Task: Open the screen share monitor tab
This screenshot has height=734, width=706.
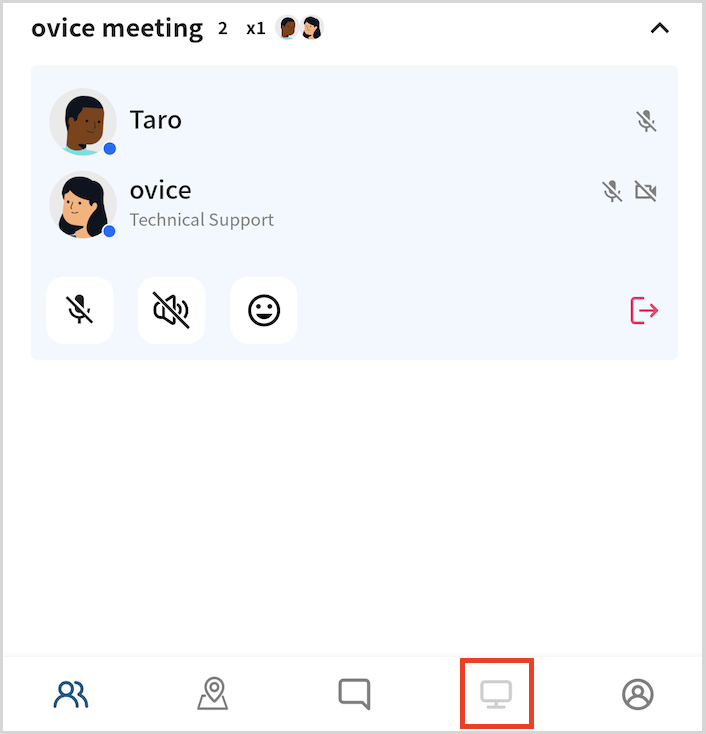Action: click(x=496, y=693)
